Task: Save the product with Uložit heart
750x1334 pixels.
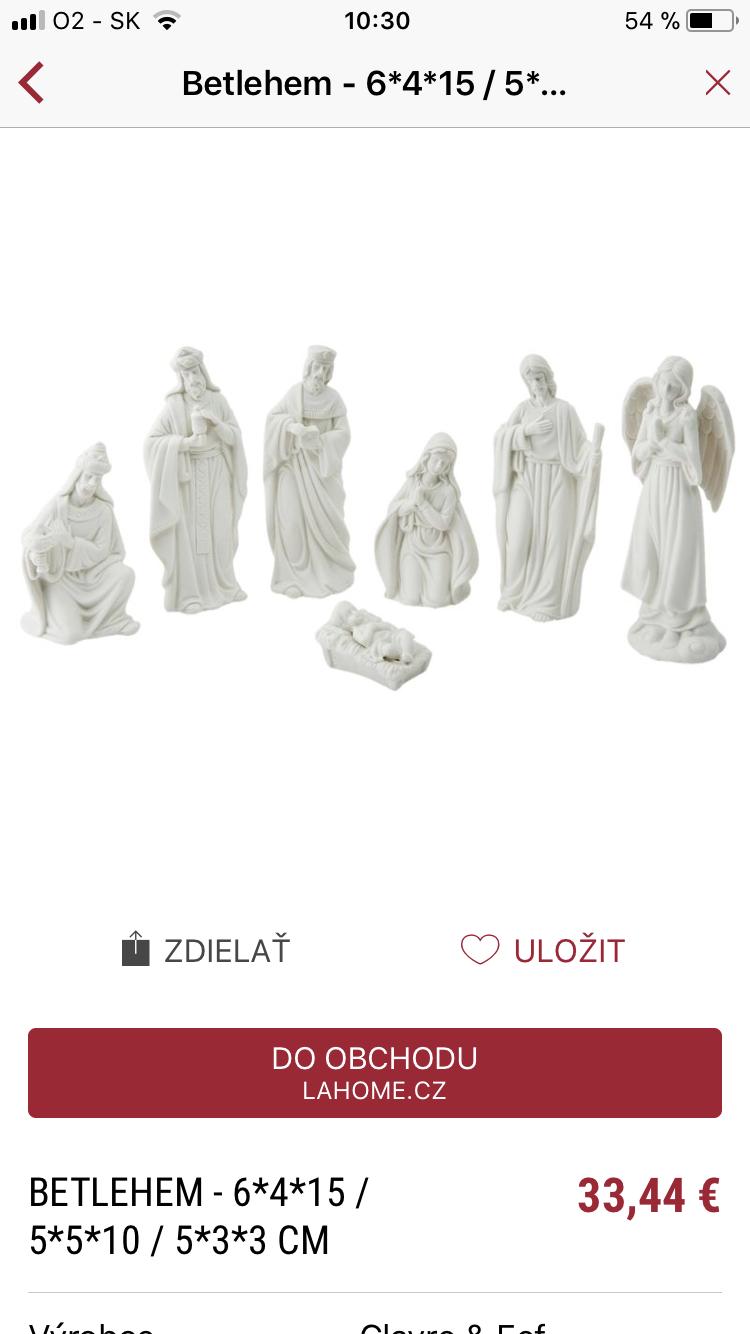Action: [543, 950]
